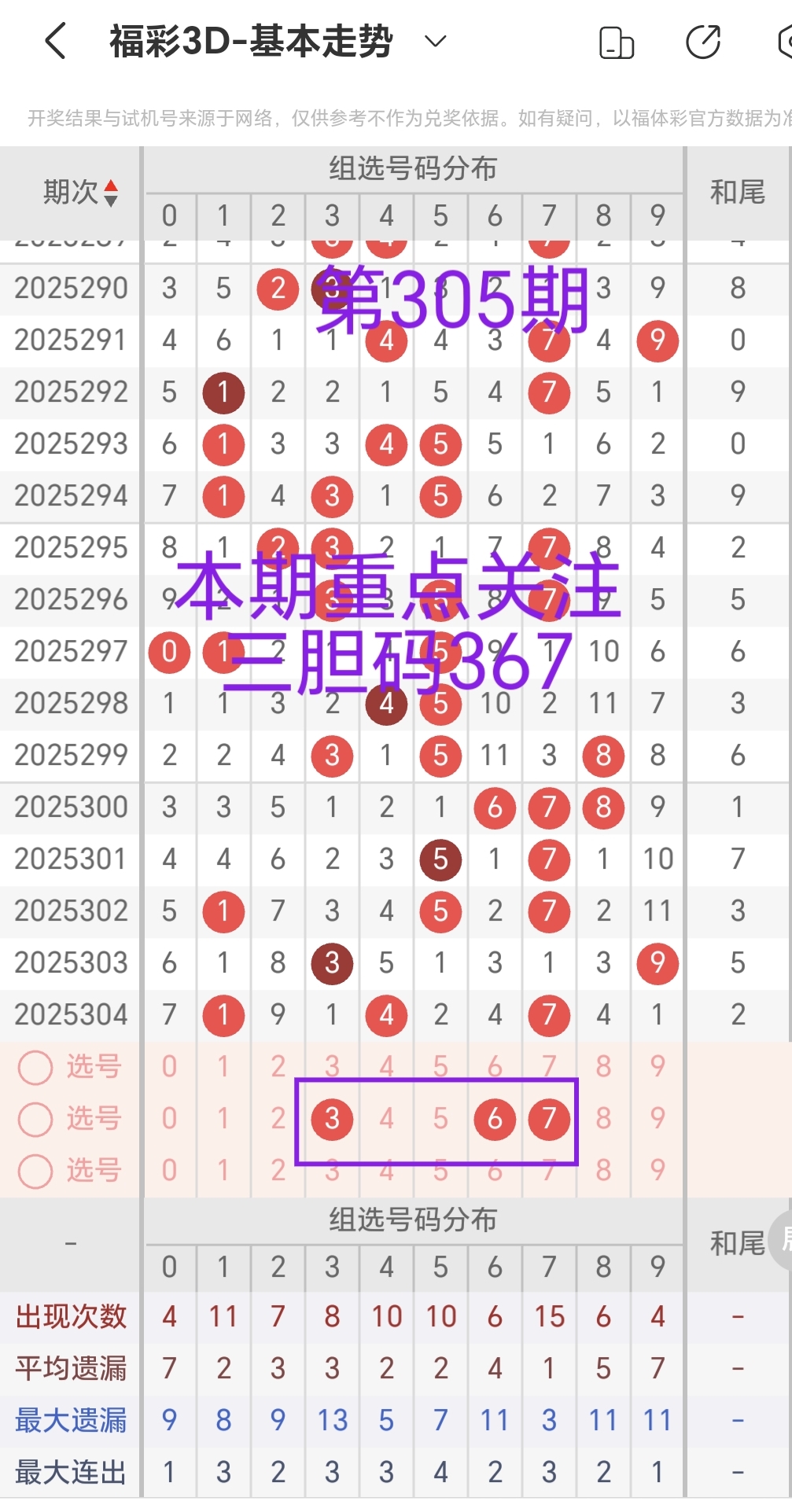Viewport: 792px width, 1512px height.
Task: Select the second 选号 row radio circle
Action: (x=34, y=1120)
